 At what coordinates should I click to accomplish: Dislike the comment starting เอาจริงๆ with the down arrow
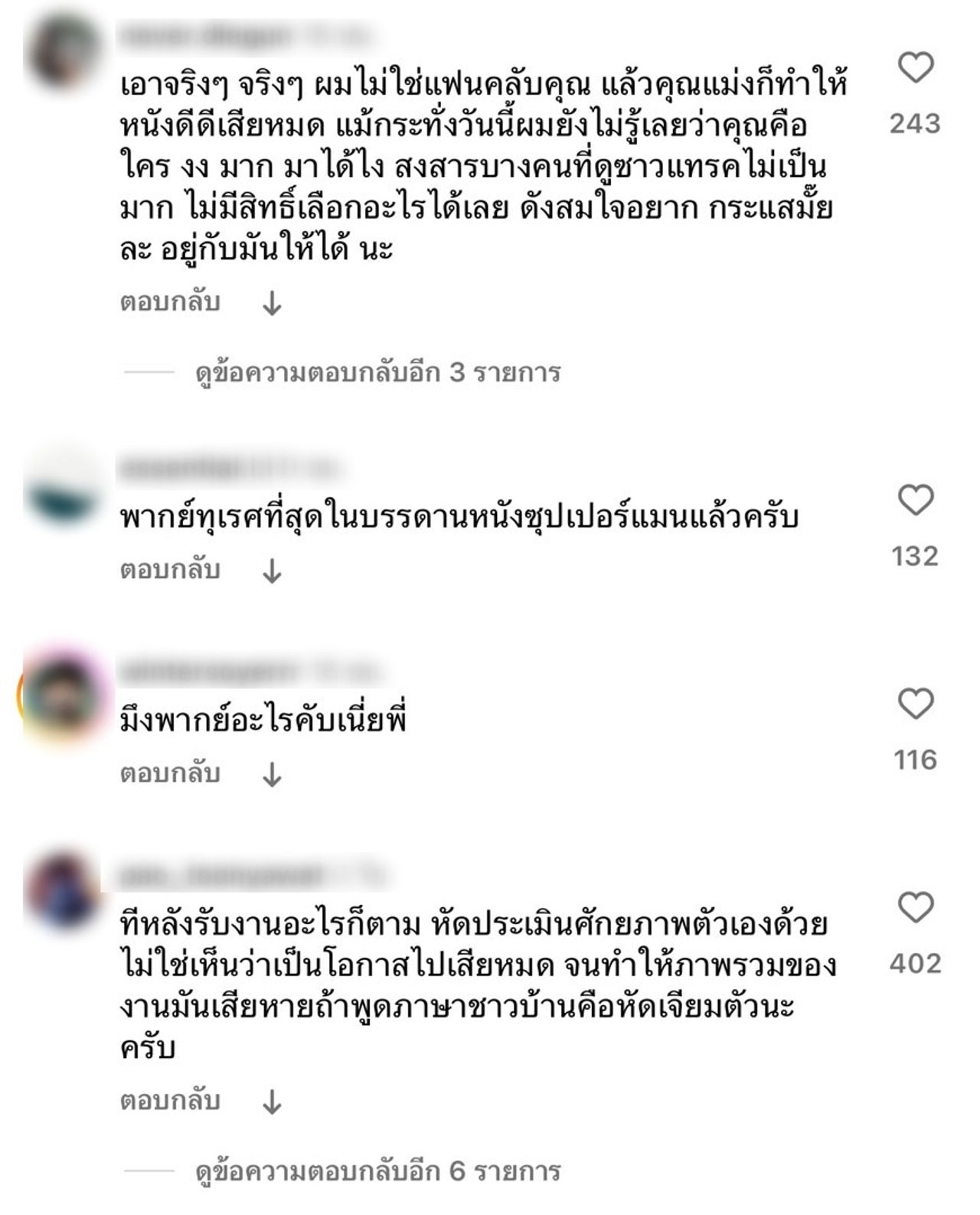pos(272,305)
